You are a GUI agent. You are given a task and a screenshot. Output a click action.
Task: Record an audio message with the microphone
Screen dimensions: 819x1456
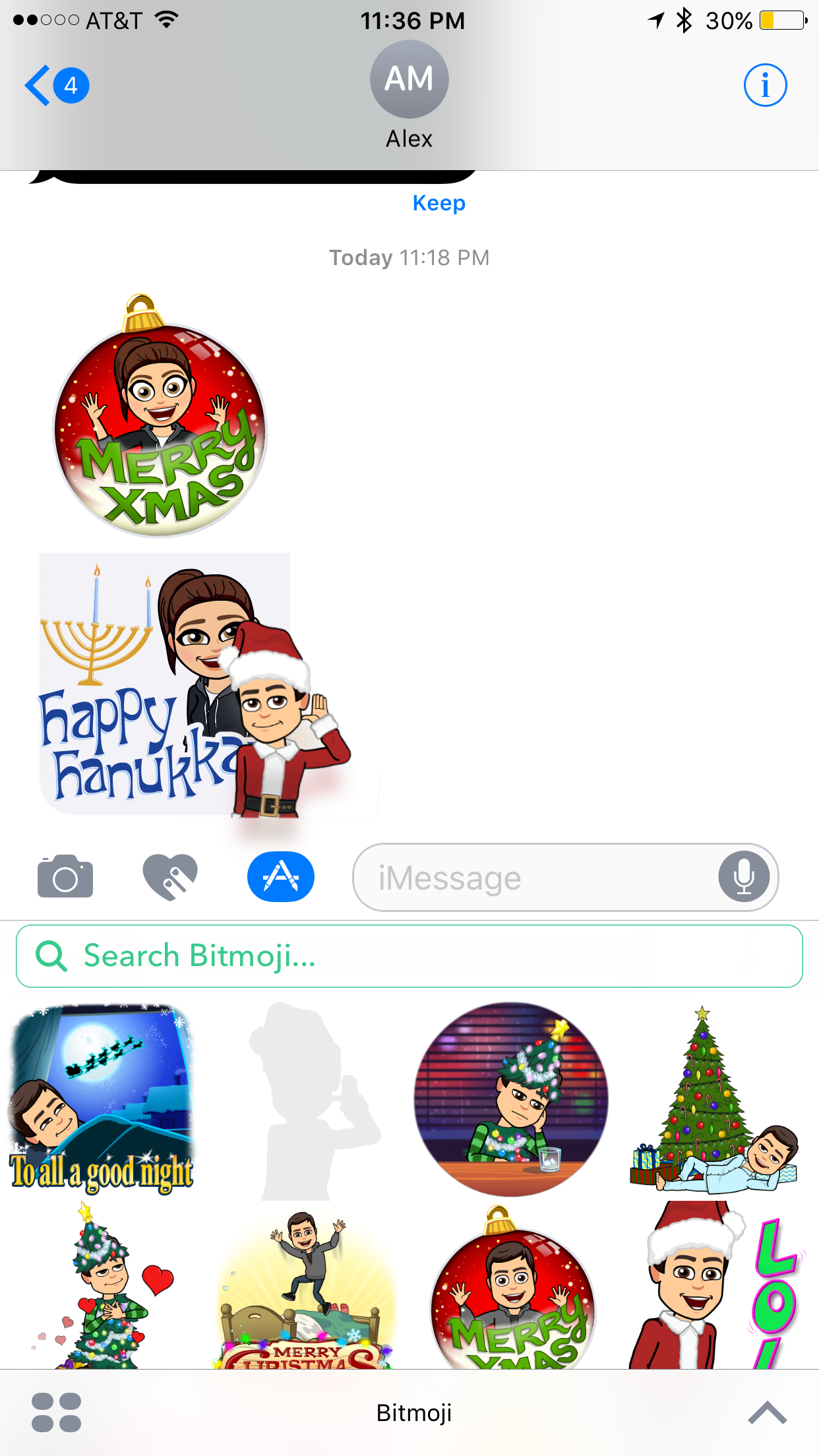pos(744,878)
